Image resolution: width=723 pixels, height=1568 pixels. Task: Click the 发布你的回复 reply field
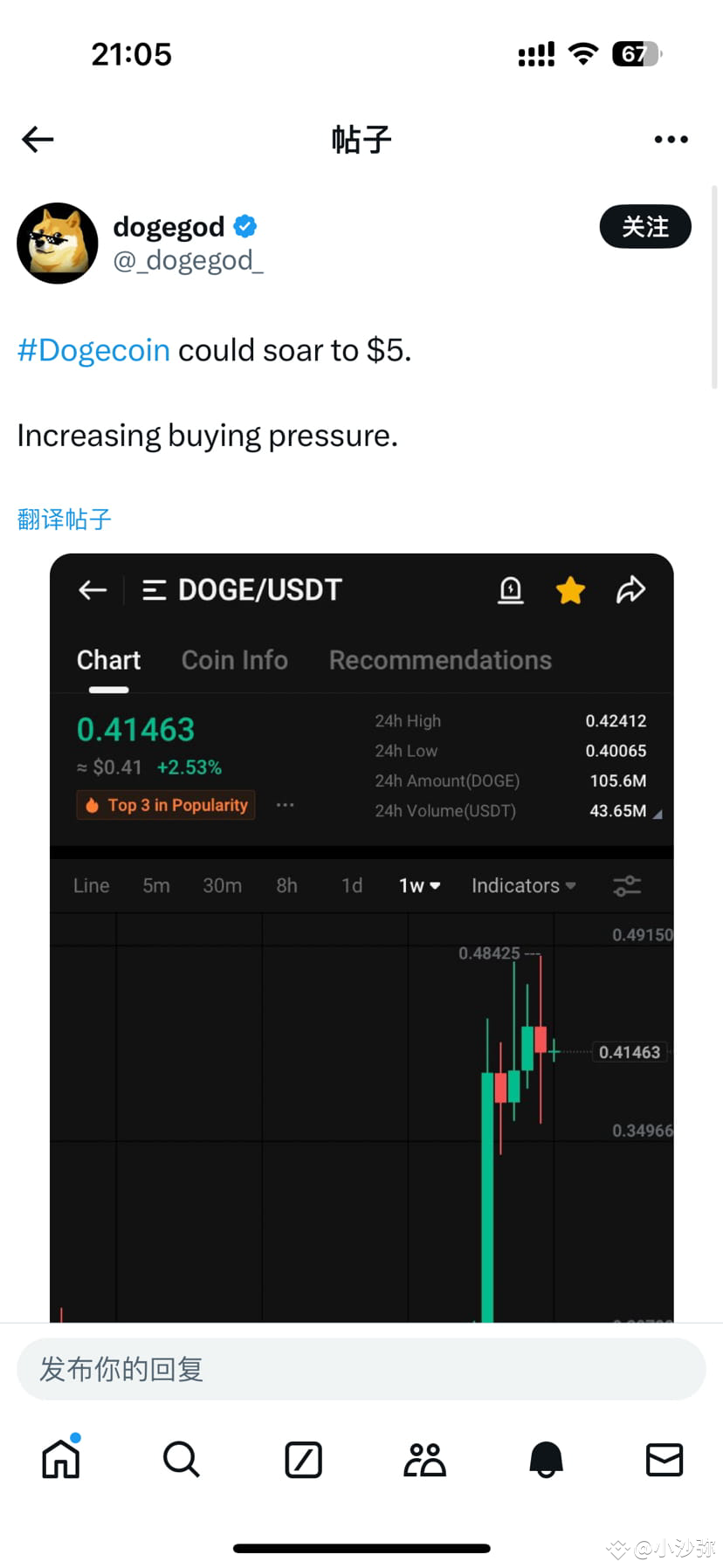[x=361, y=1369]
